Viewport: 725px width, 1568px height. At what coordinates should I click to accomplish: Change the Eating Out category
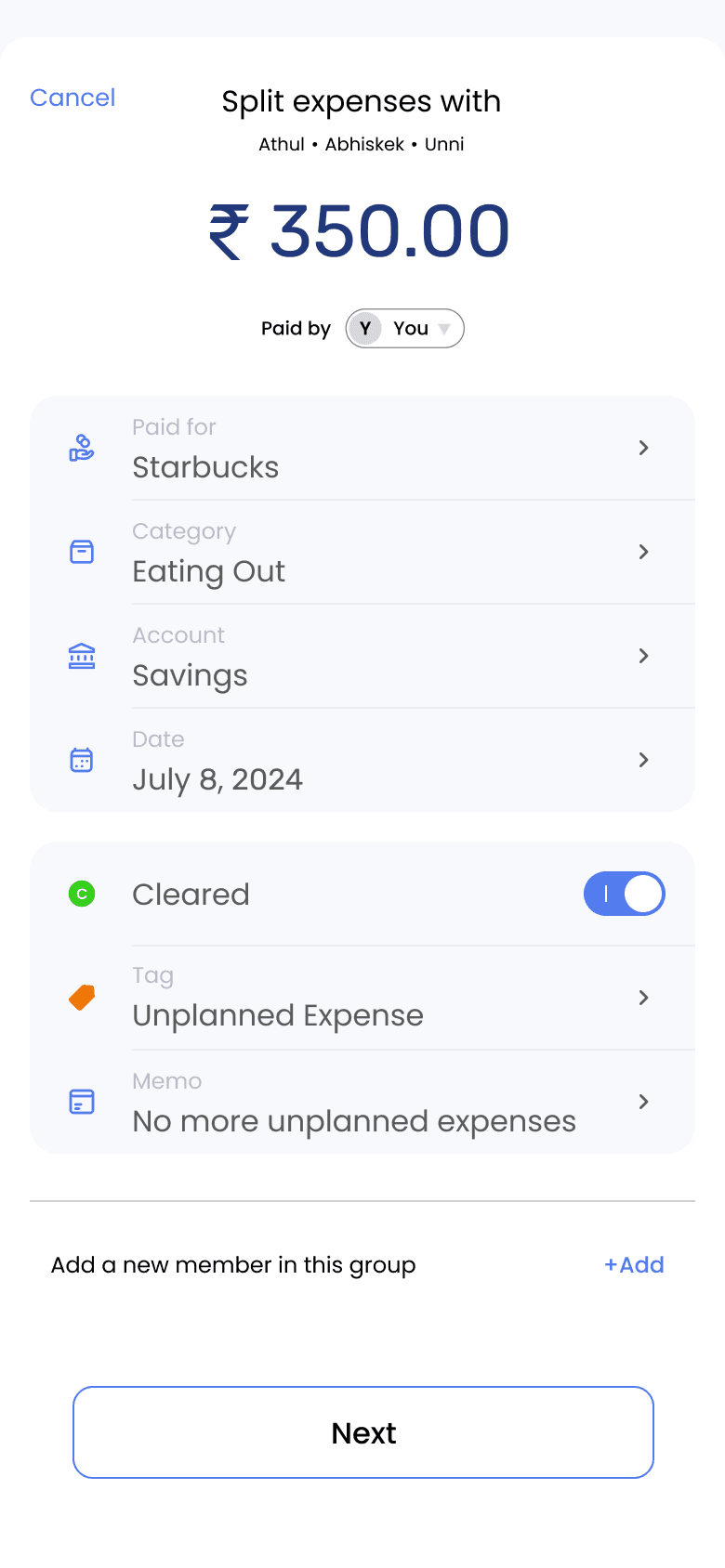tap(362, 553)
